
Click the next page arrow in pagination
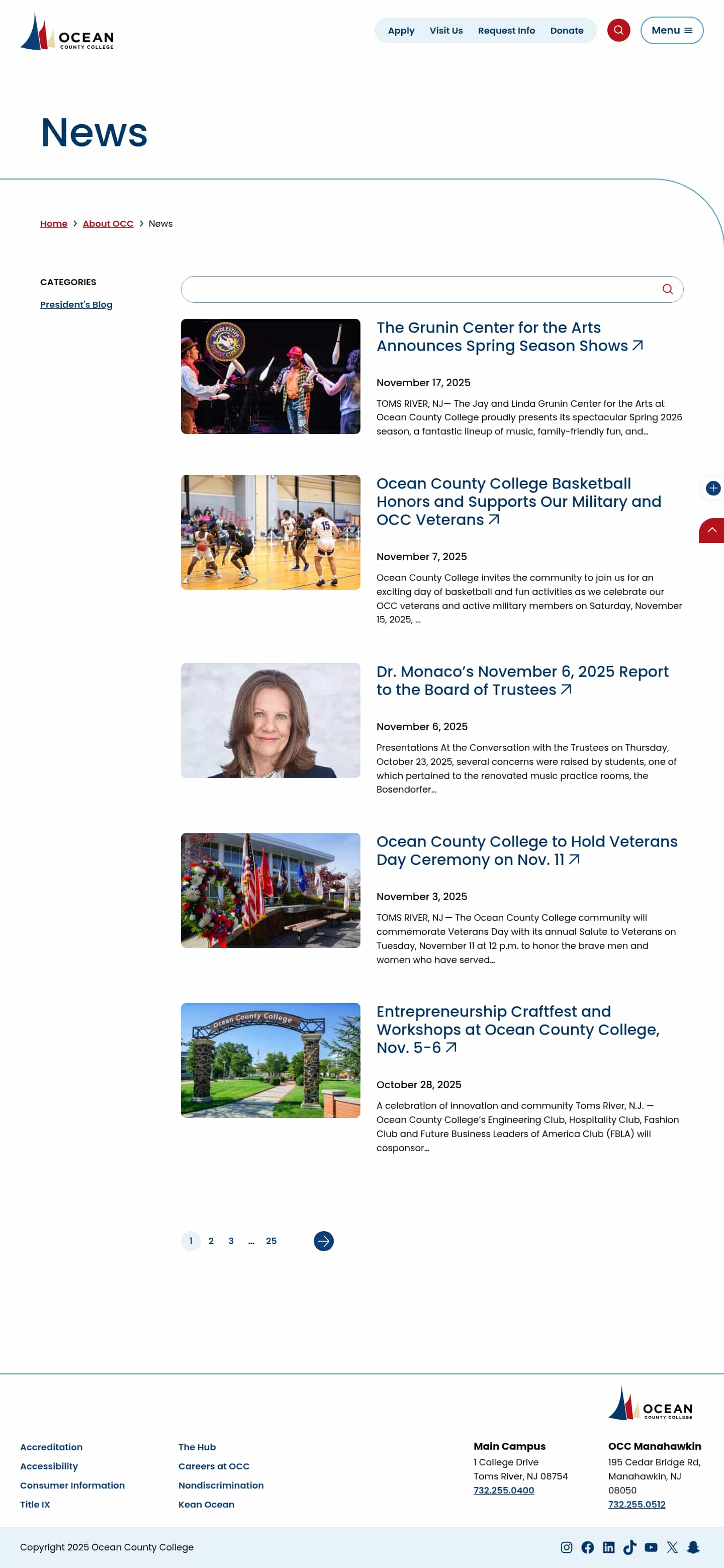tap(323, 1241)
